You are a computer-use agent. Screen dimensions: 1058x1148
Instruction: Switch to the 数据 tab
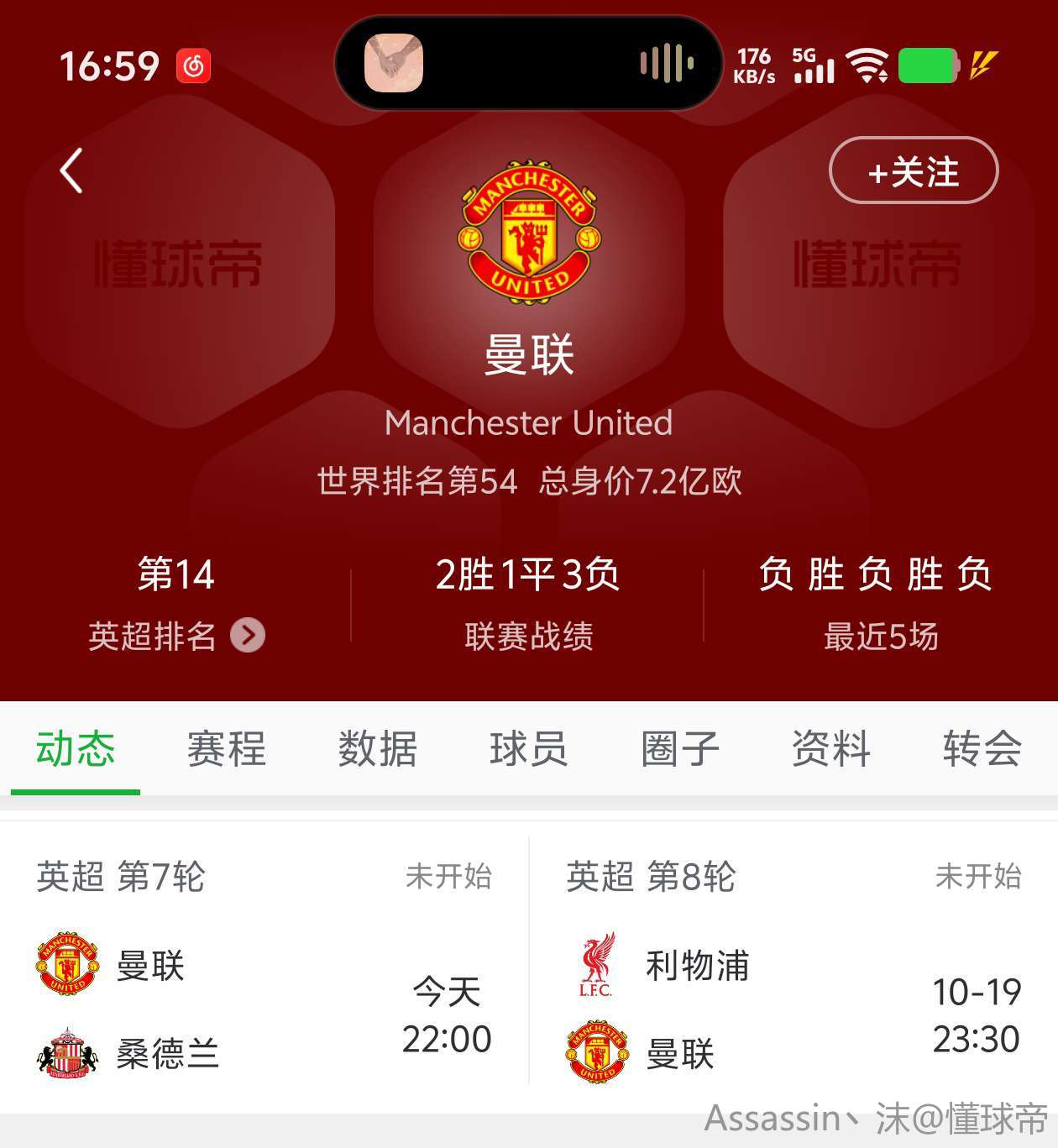tap(377, 748)
